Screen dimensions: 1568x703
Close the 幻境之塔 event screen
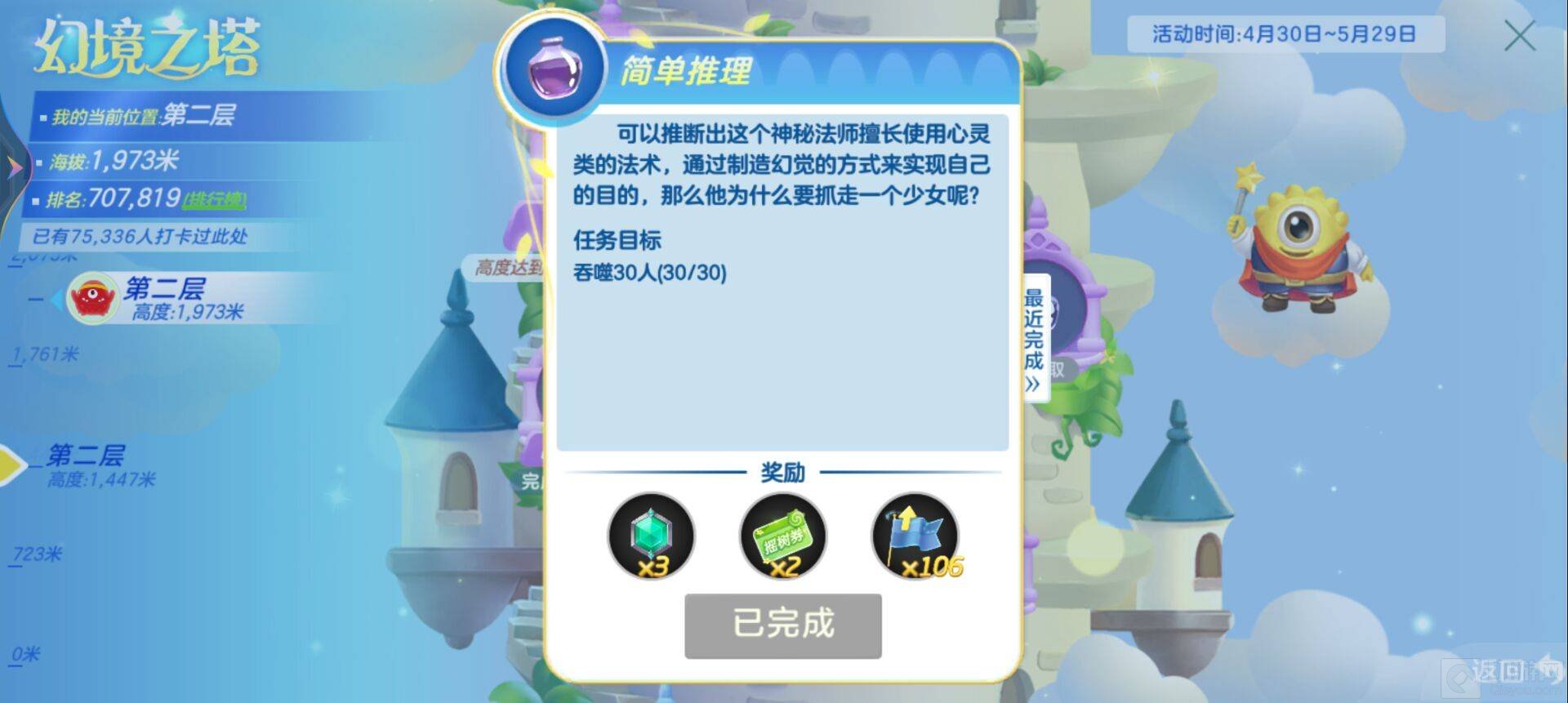point(1519,36)
